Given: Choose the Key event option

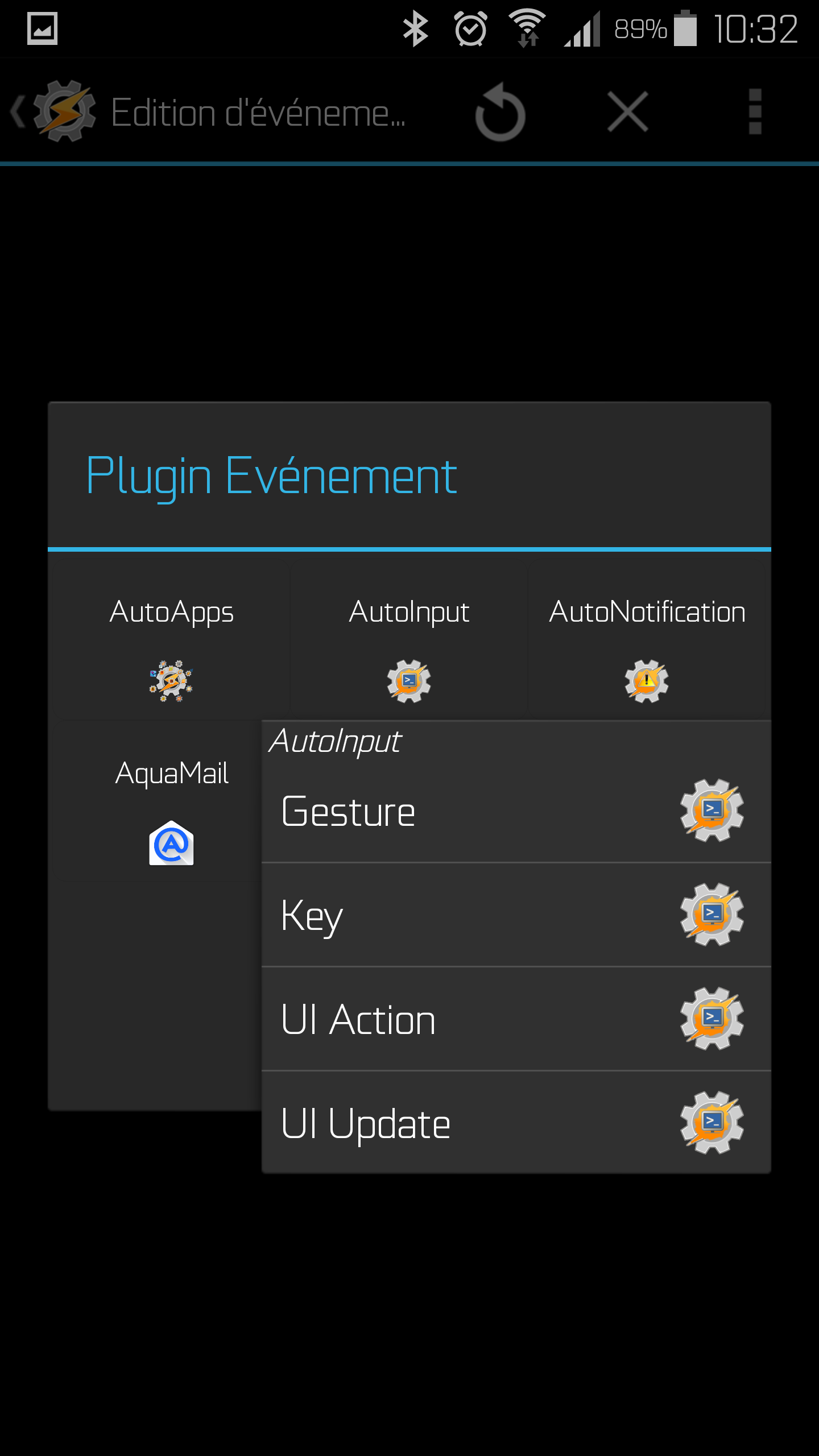Looking at the screenshot, I should [x=515, y=915].
